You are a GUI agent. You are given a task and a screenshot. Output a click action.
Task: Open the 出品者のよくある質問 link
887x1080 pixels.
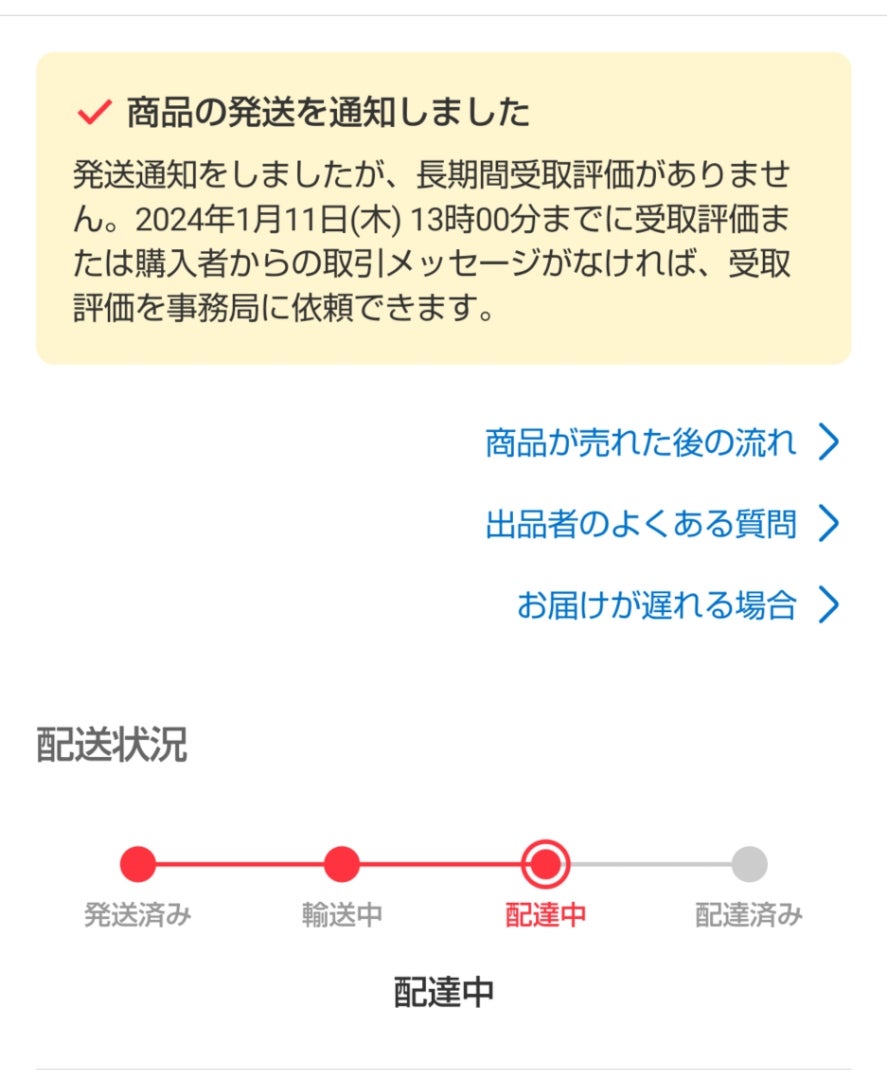[660, 523]
